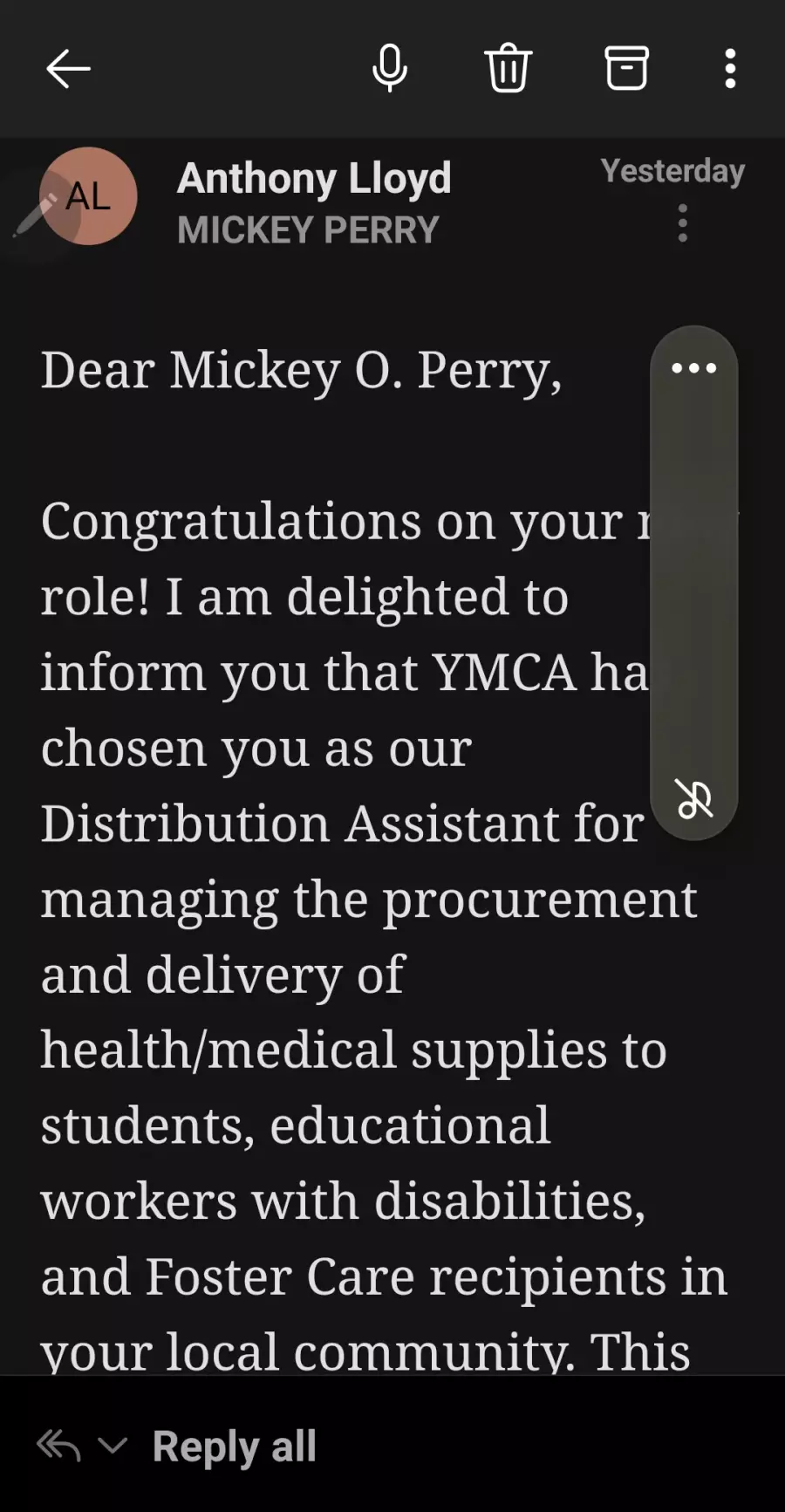This screenshot has height=1512, width=785.
Task: Tap the microphone icon
Action: 390,68
